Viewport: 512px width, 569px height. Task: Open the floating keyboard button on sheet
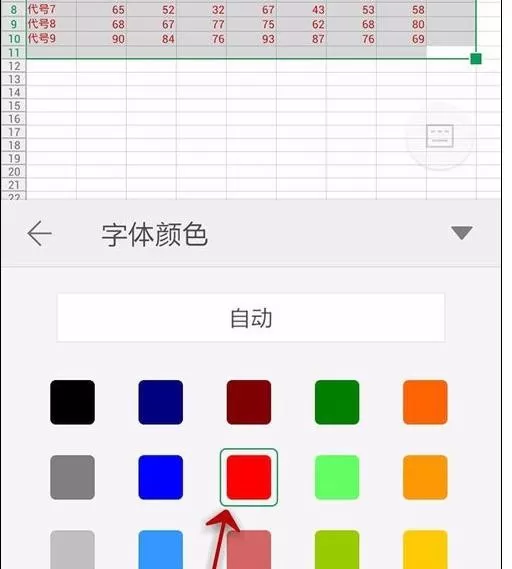(x=440, y=136)
